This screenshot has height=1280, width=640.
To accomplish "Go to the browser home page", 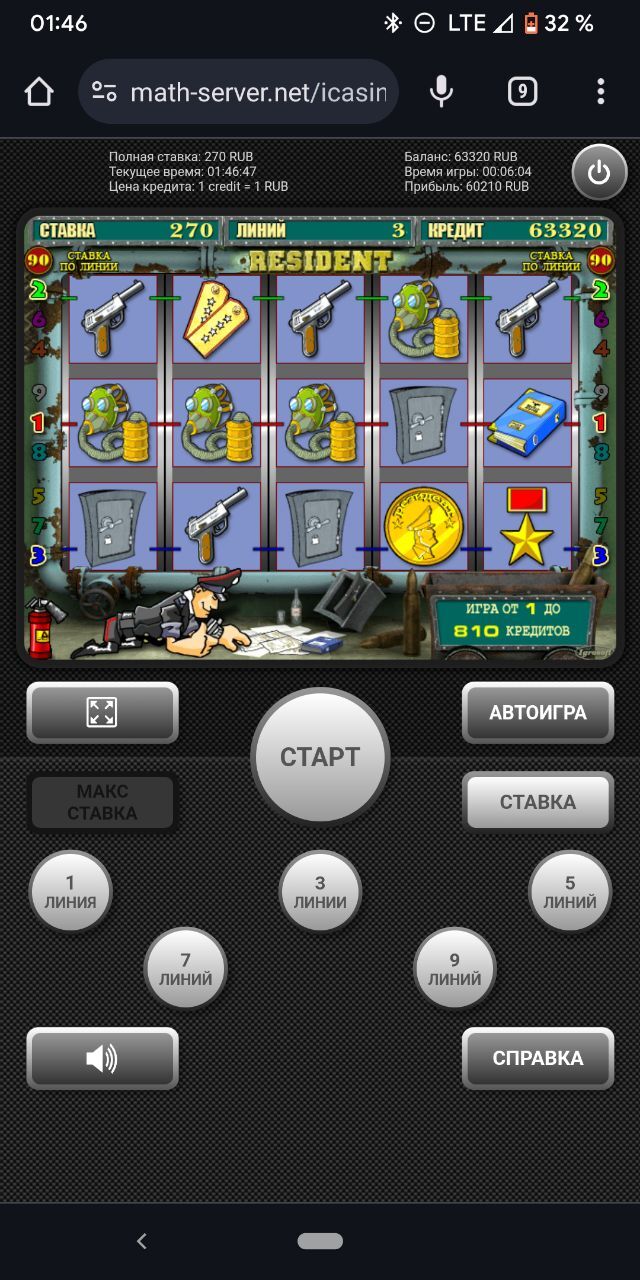I will 39,92.
